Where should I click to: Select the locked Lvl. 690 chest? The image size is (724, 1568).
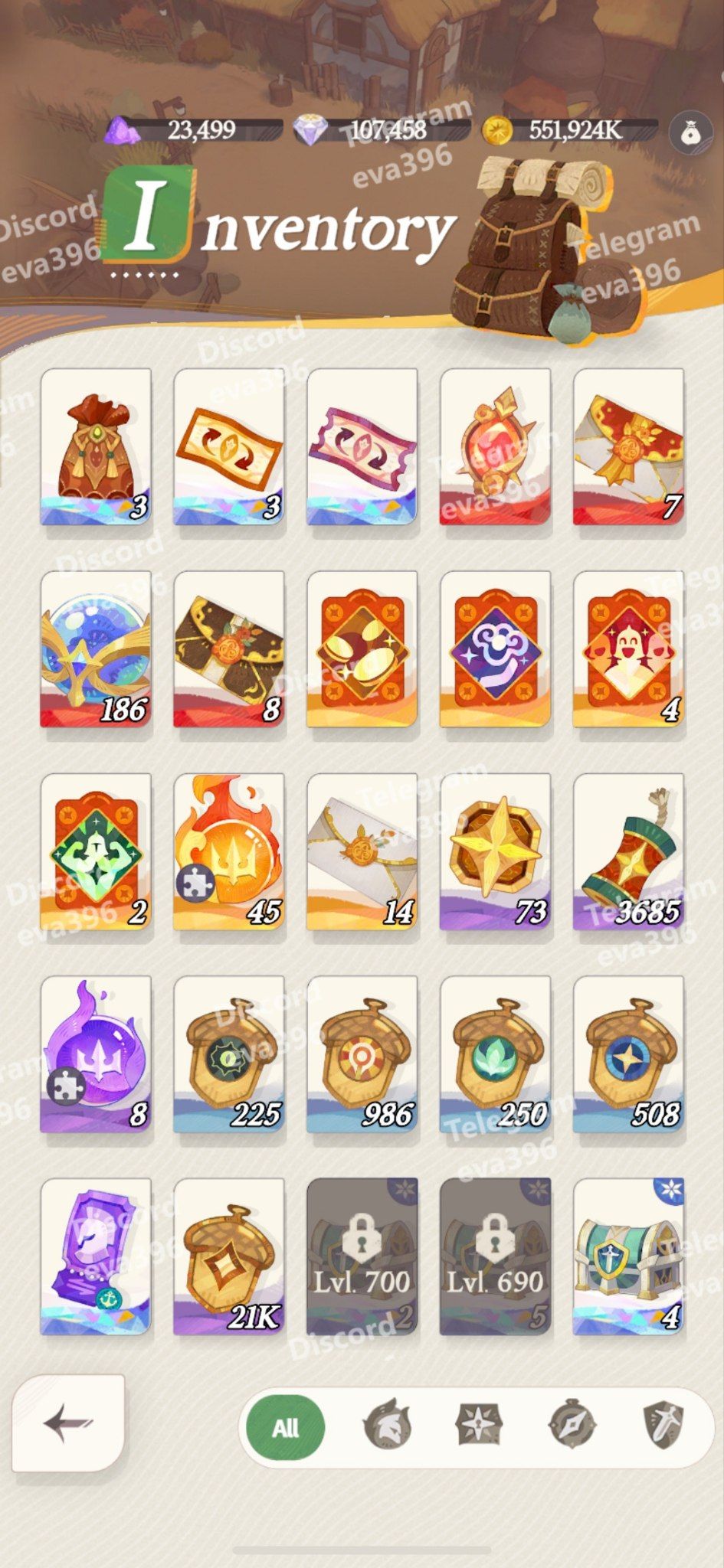point(496,1256)
